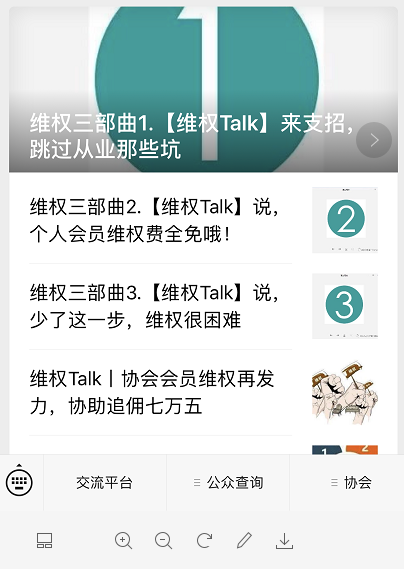Image resolution: width=404 pixels, height=569 pixels.
Task: Open the layout gallery view icon
Action: point(45,540)
